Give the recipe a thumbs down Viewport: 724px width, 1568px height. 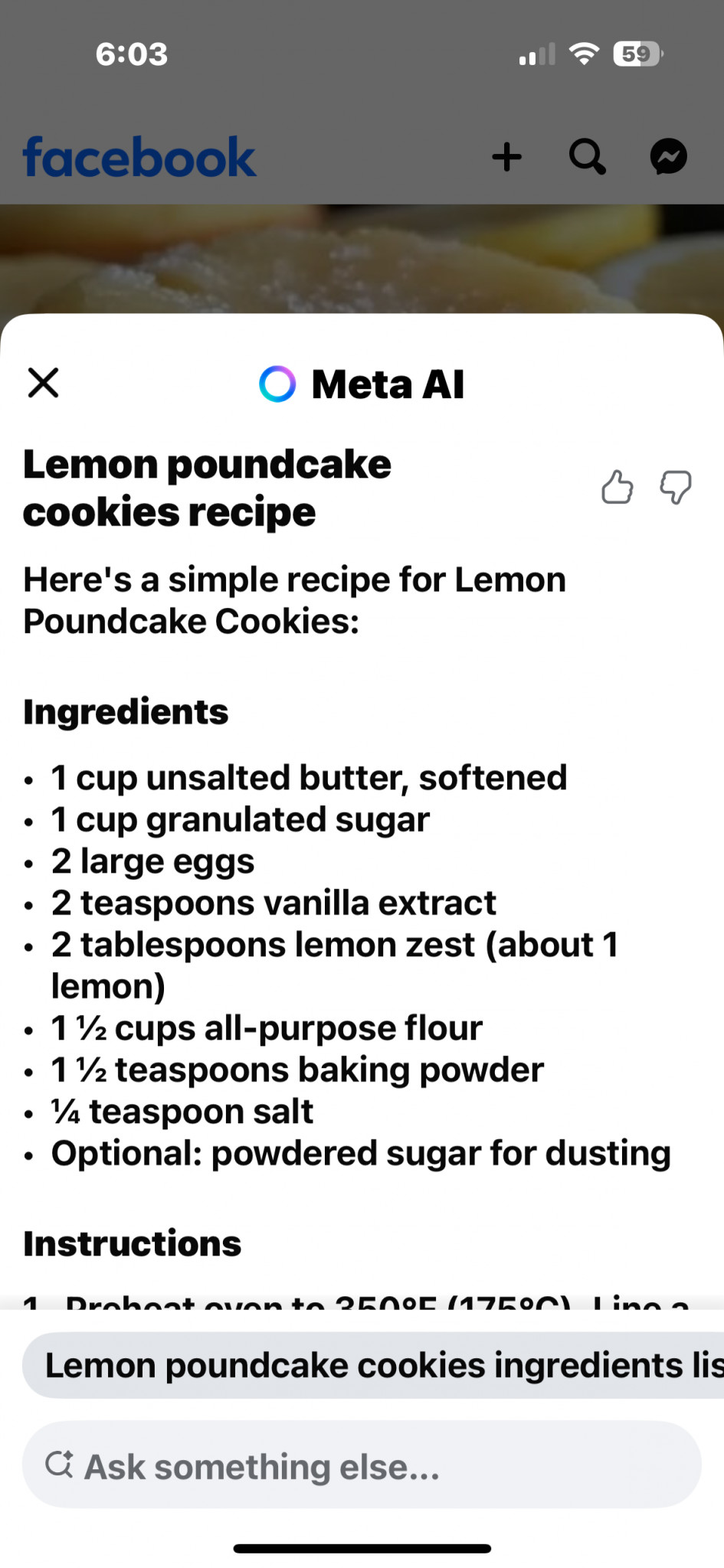[x=676, y=487]
